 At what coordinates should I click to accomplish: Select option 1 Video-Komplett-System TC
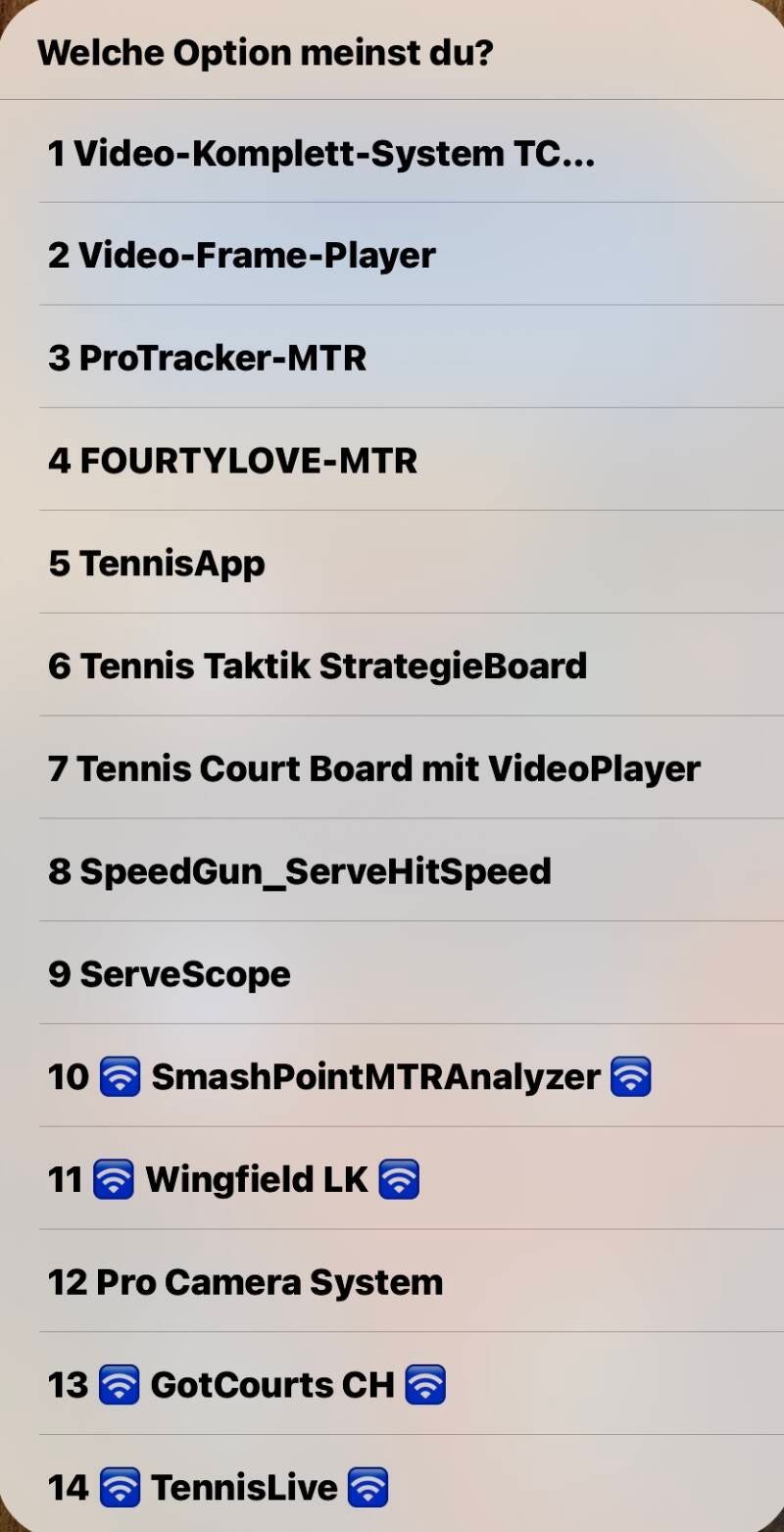(x=321, y=153)
